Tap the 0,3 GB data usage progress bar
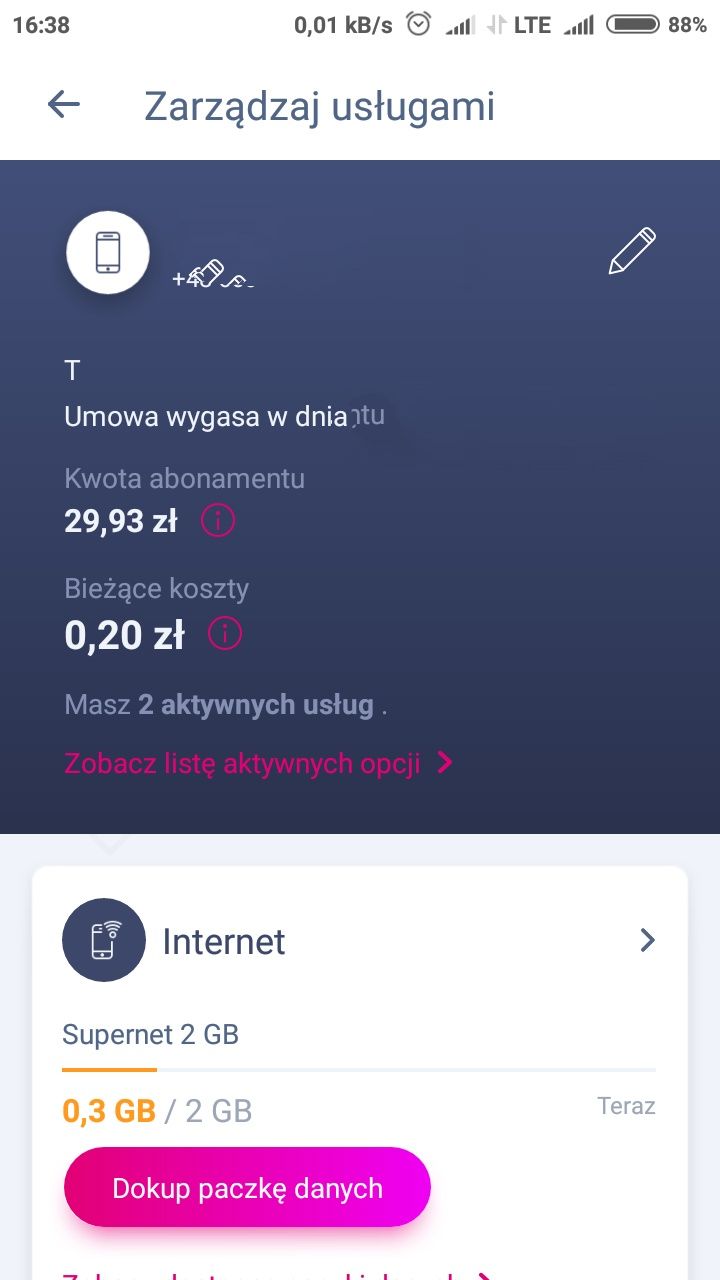Viewport: 720px width, 1280px height. coord(360,1065)
